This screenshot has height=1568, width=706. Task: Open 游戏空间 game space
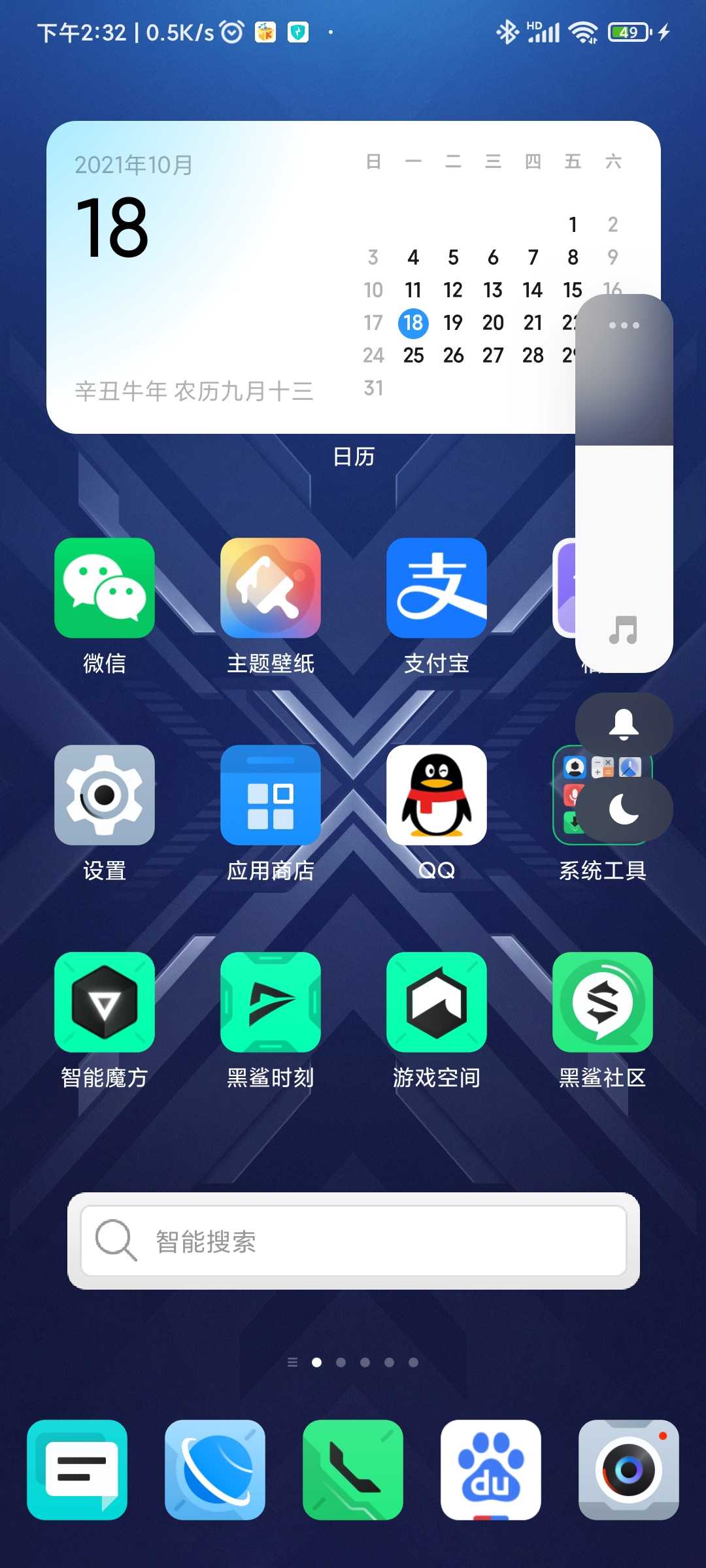(437, 1002)
